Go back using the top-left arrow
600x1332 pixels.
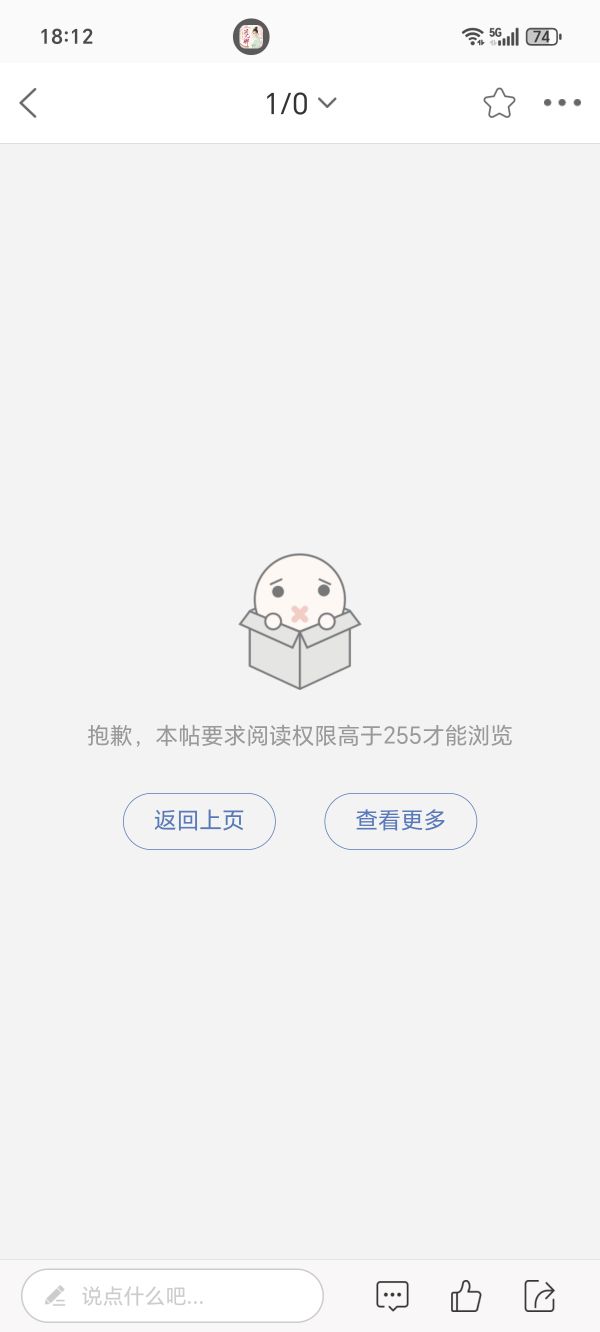click(x=28, y=103)
